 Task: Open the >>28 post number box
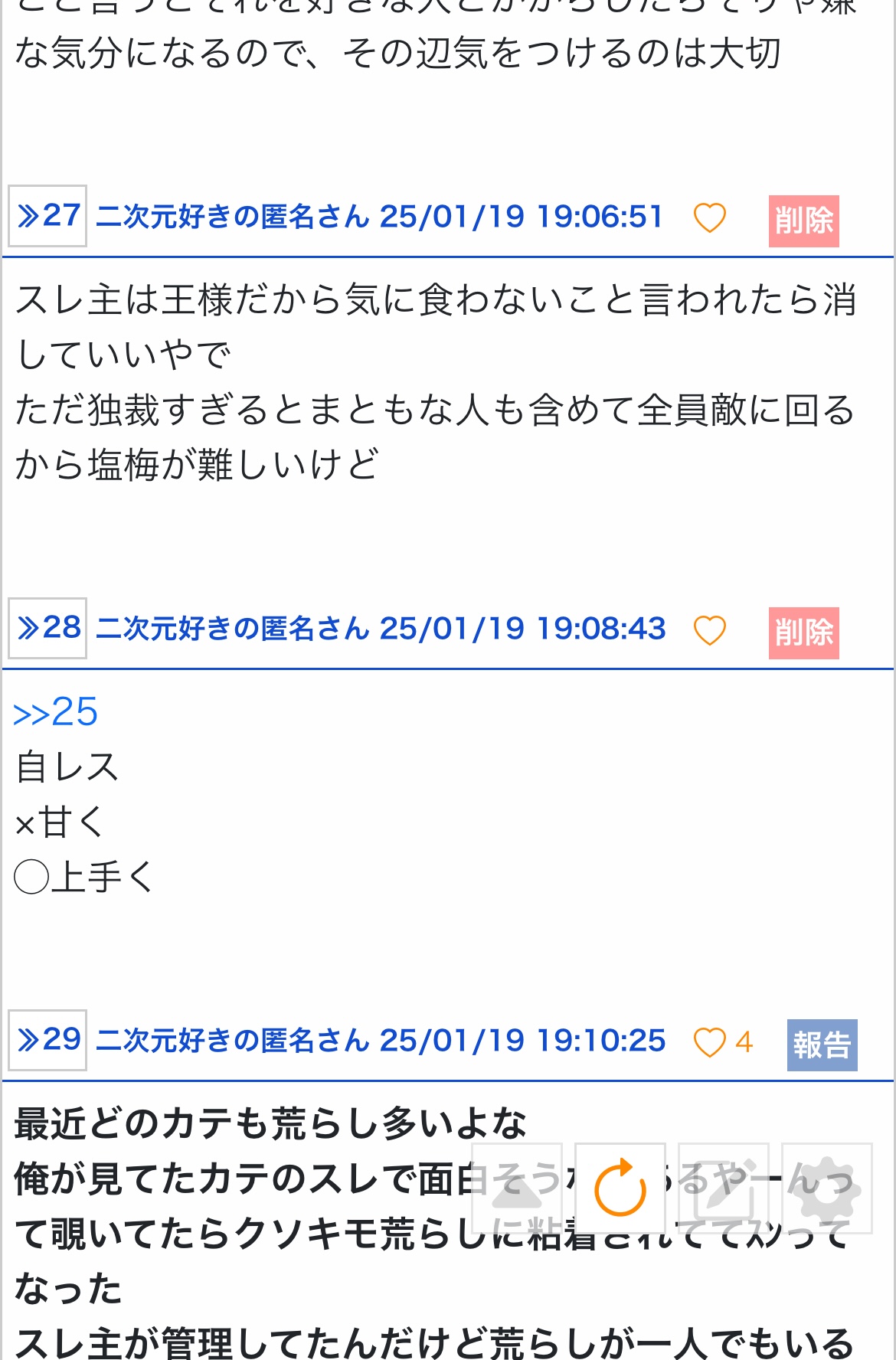point(47,628)
